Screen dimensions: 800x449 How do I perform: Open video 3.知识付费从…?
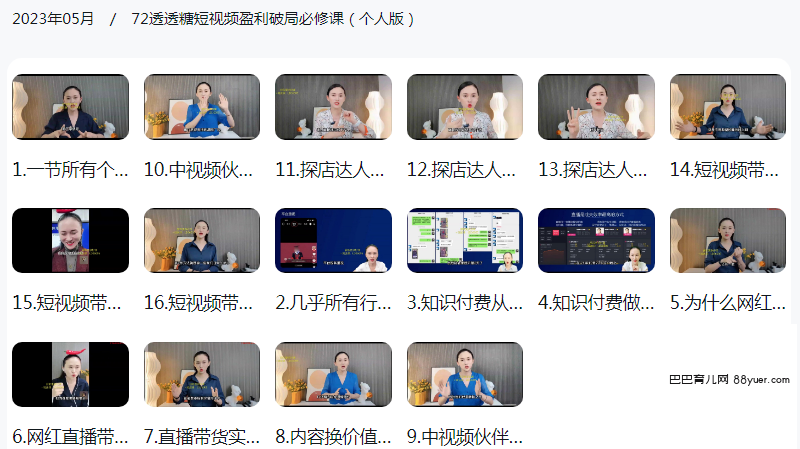[x=465, y=241]
